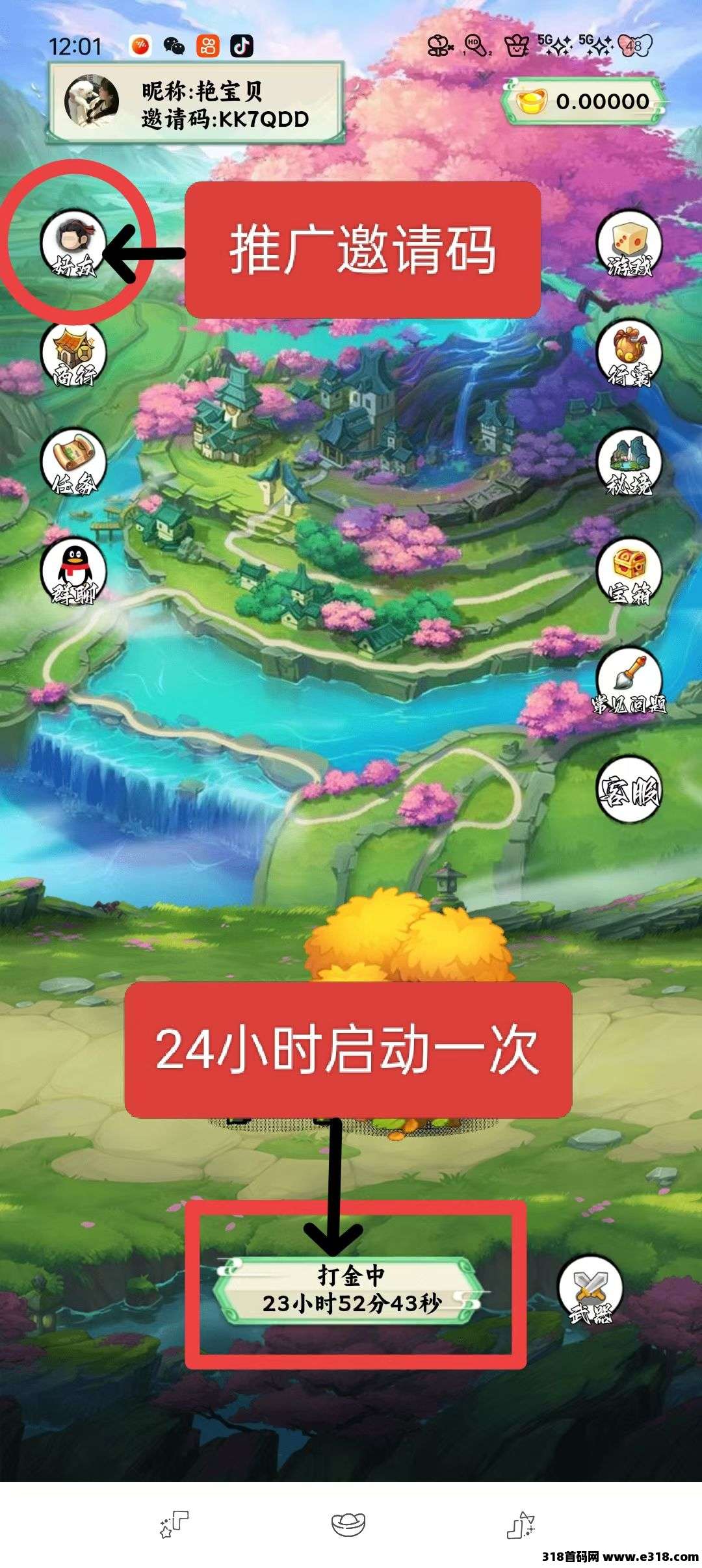The height and width of the screenshot is (1568, 702).
Task: Open the 武器 crossed swords icon
Action: 590,1290
